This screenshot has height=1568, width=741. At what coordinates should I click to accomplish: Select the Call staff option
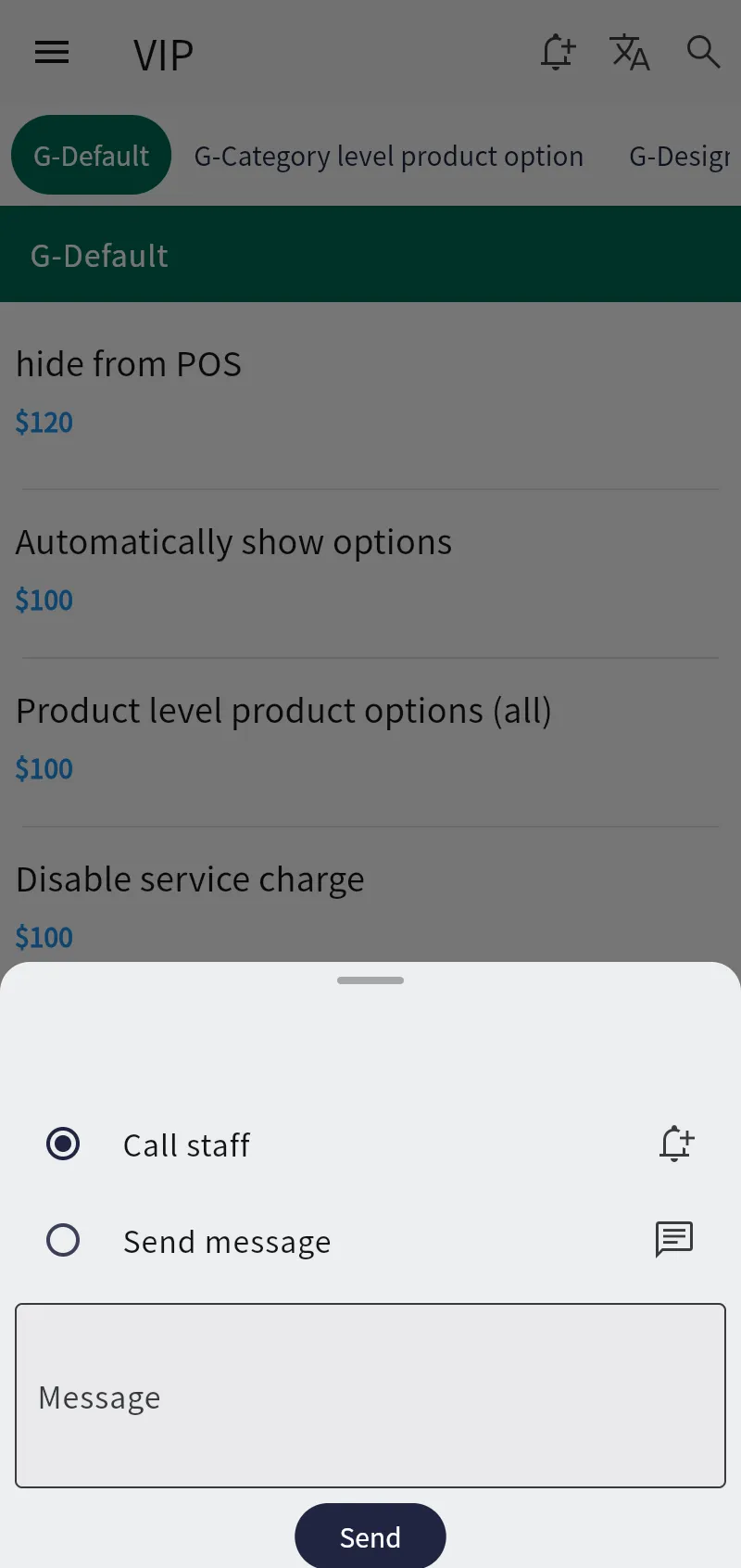63,1144
